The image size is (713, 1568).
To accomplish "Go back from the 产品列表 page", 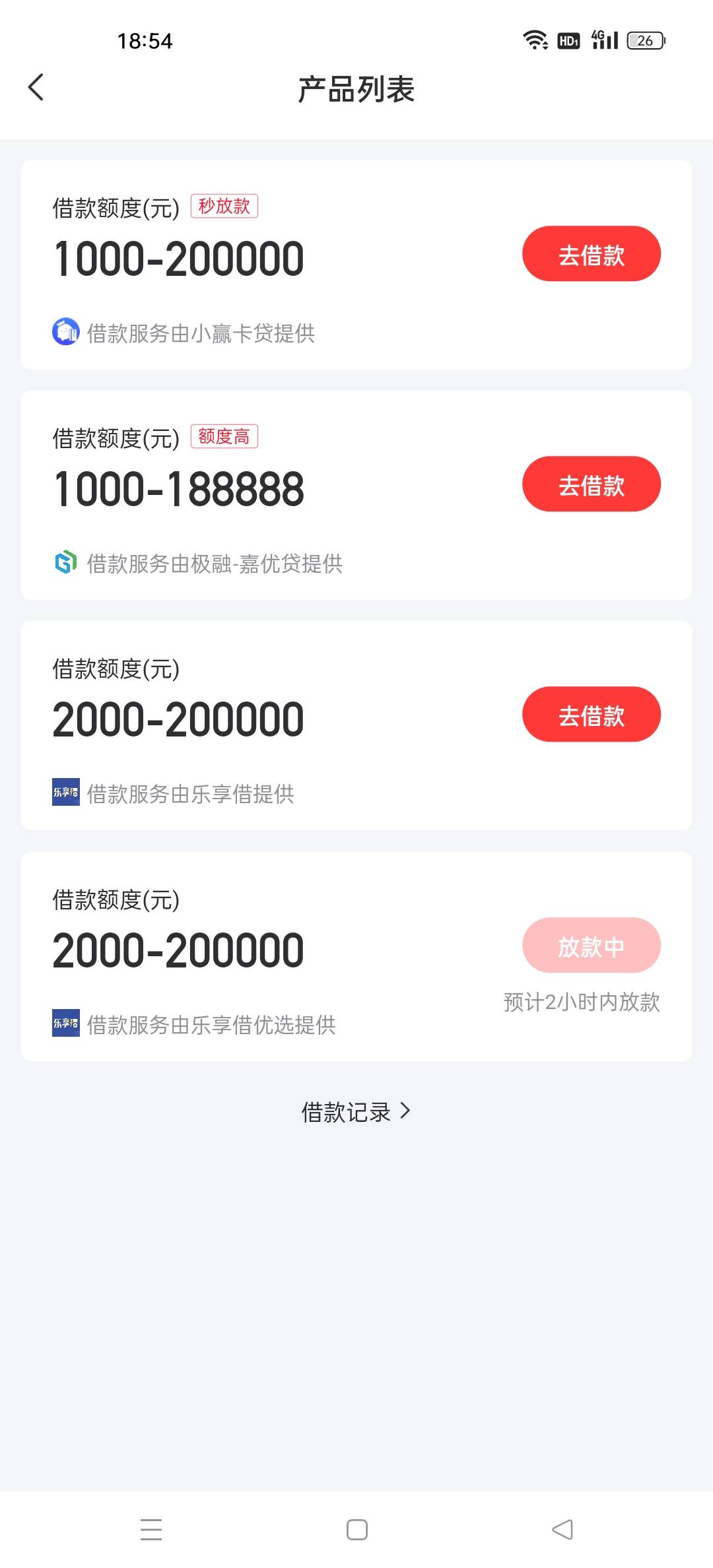I will coord(36,87).
